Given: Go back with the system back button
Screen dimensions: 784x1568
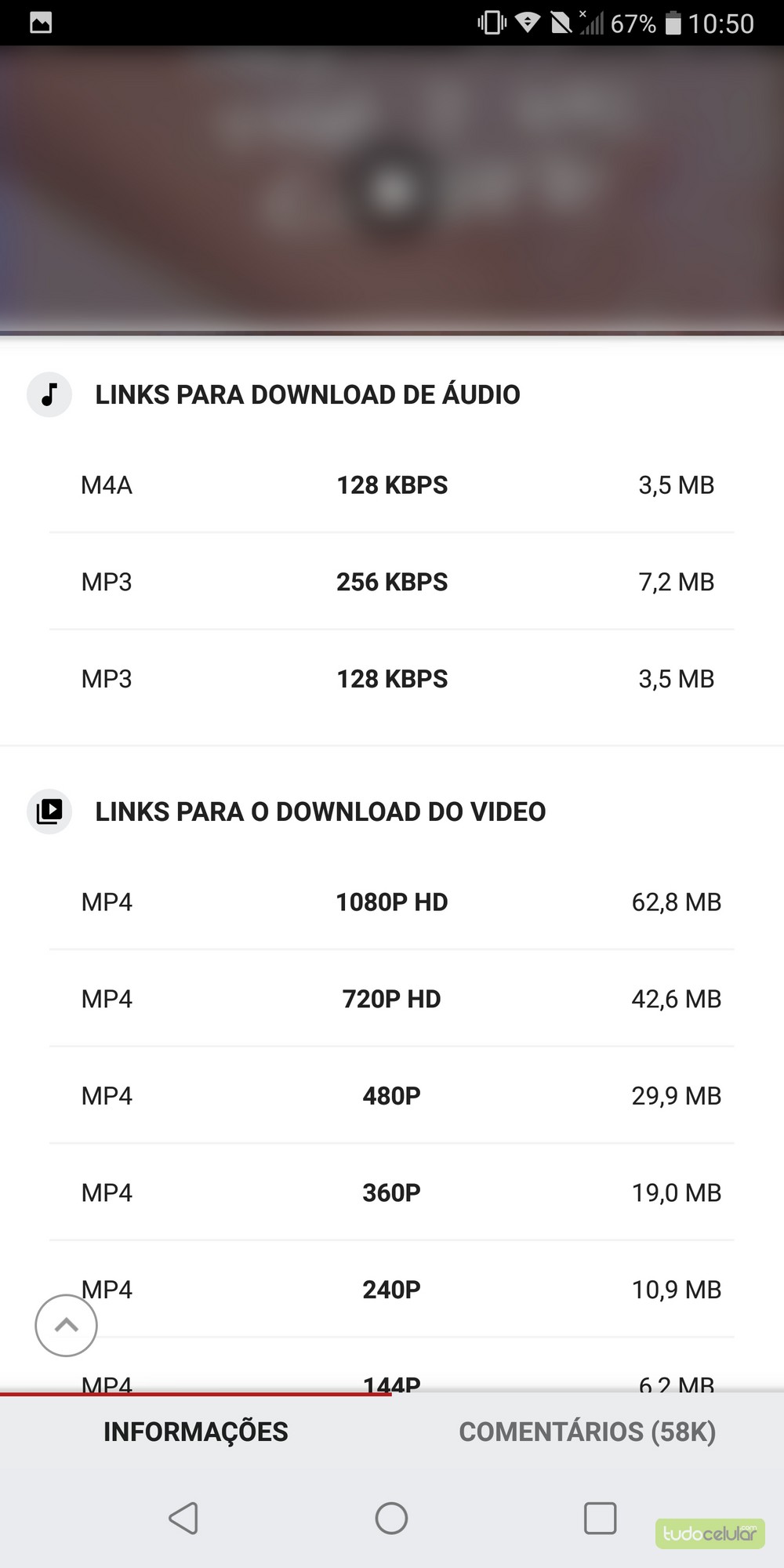Looking at the screenshot, I should (183, 1519).
